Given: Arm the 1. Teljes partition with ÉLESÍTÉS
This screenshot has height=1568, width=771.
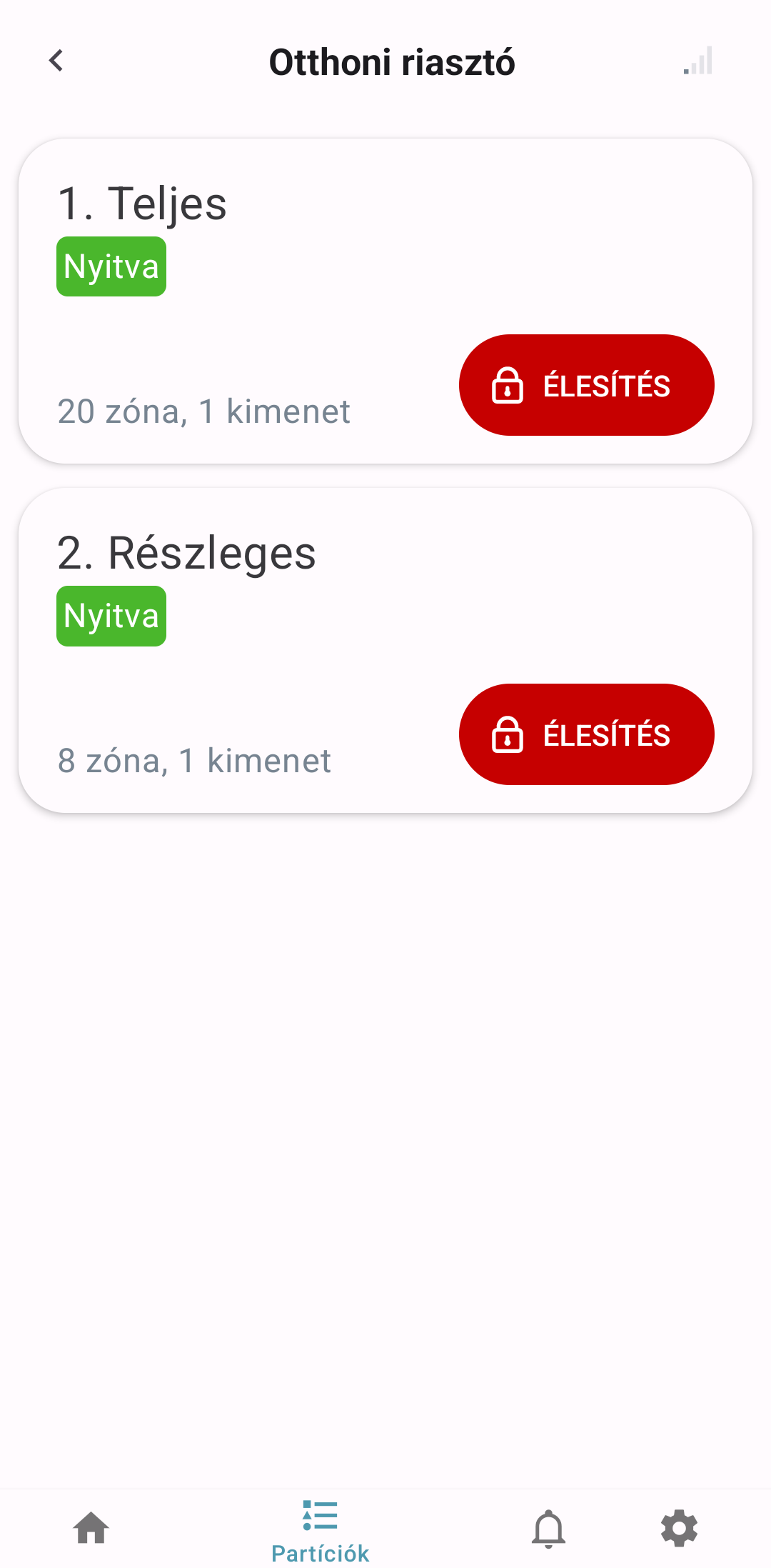Looking at the screenshot, I should pyautogui.click(x=586, y=385).
